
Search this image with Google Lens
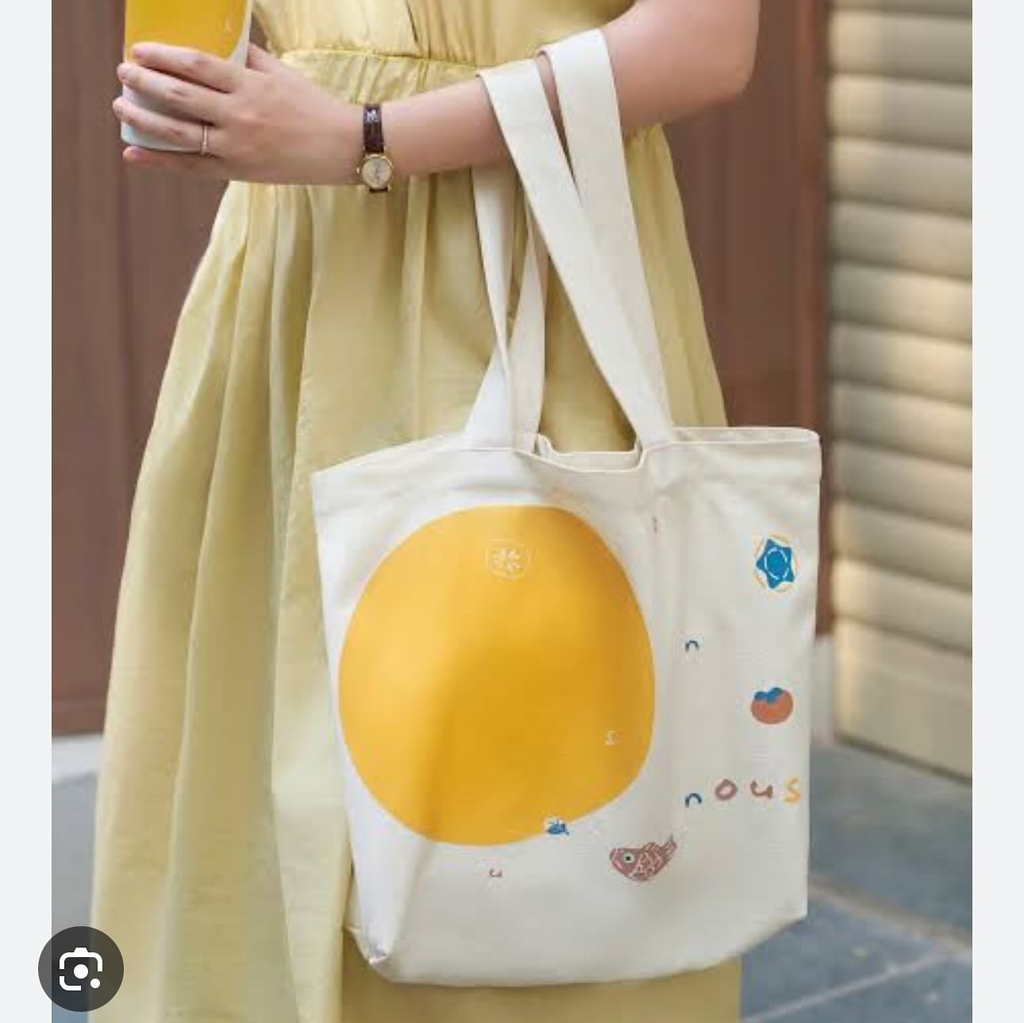click(x=81, y=968)
